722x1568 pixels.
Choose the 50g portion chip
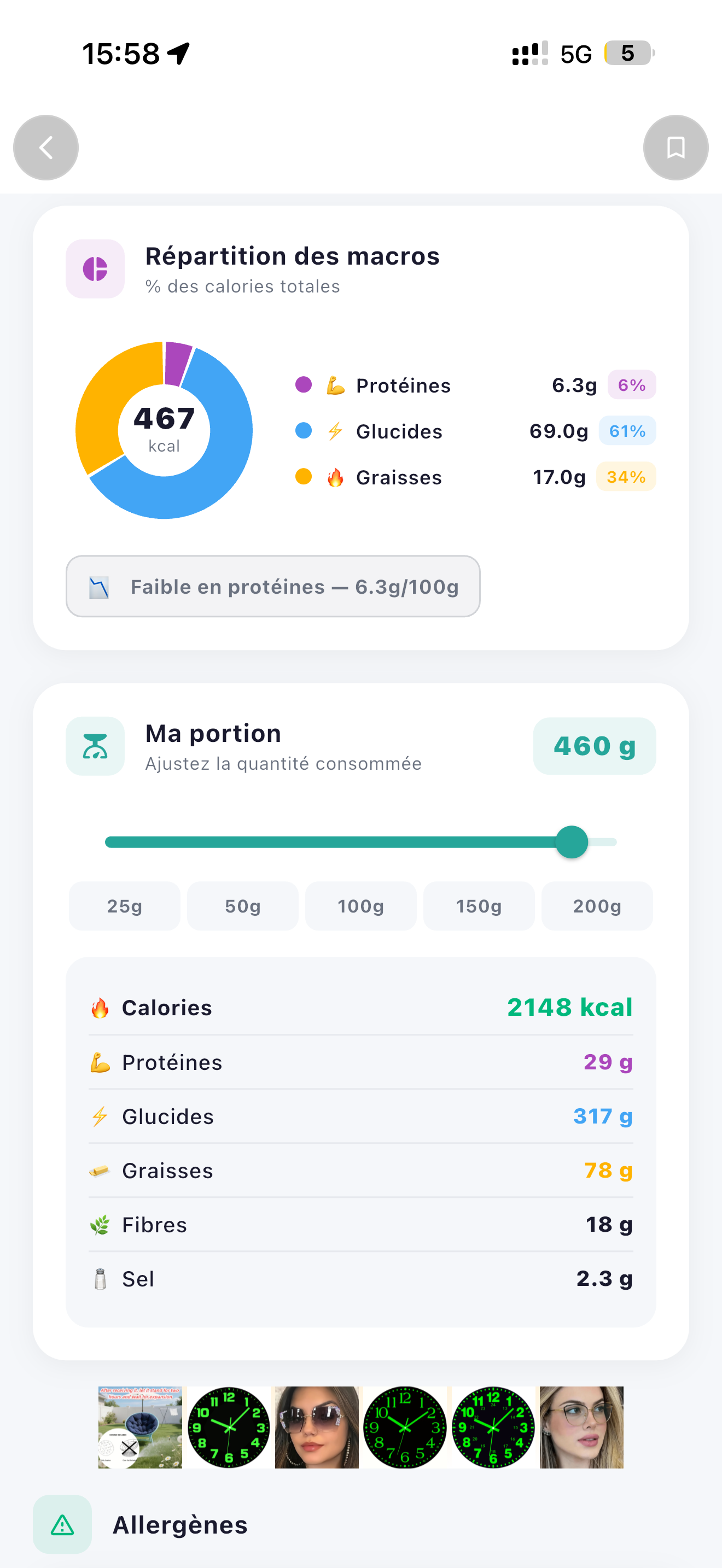pyautogui.click(x=242, y=906)
